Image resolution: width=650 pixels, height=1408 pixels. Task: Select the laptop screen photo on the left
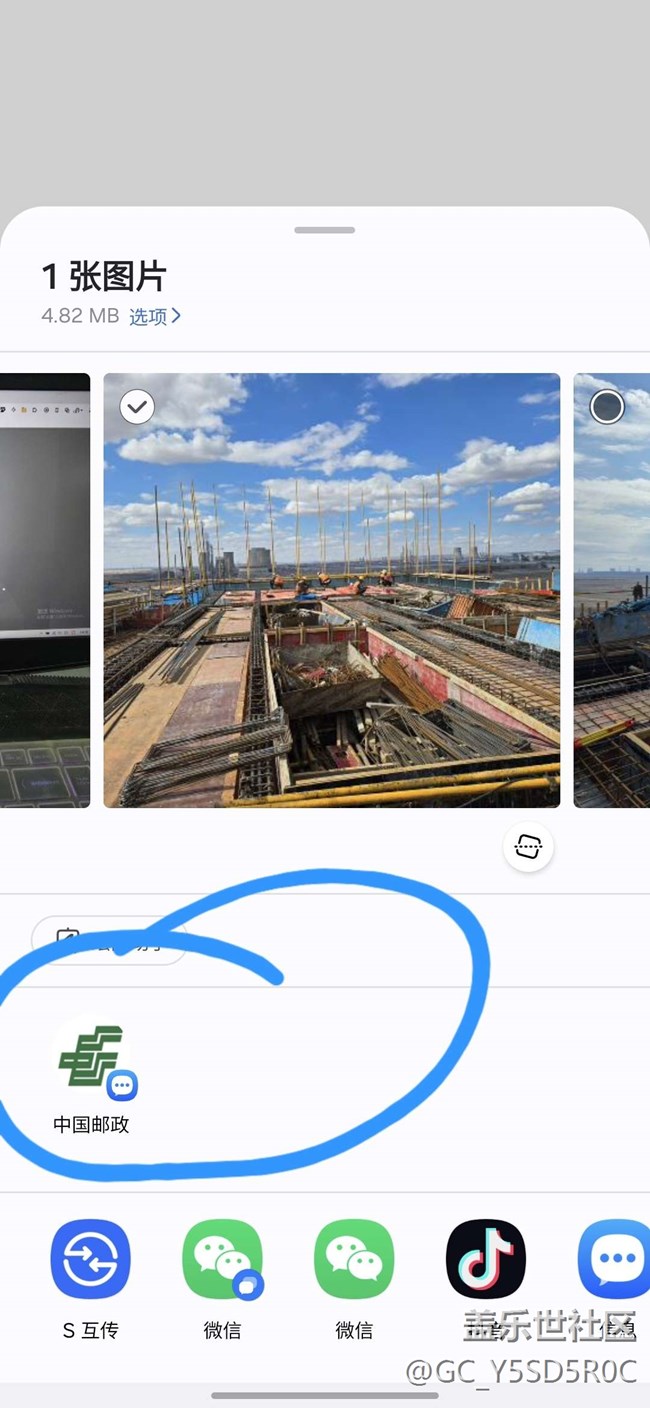point(45,590)
